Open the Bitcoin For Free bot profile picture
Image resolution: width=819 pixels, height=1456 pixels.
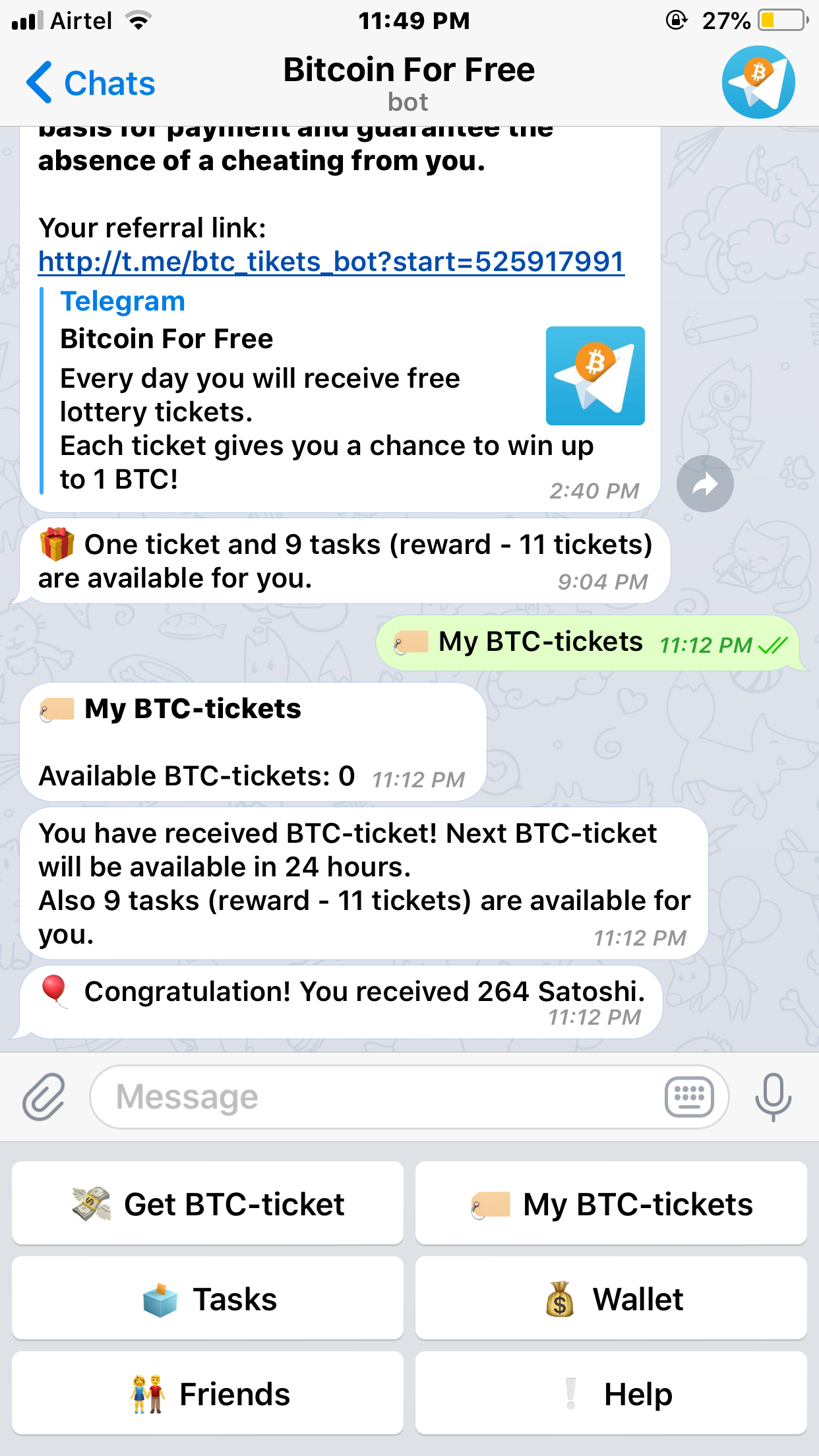(758, 82)
